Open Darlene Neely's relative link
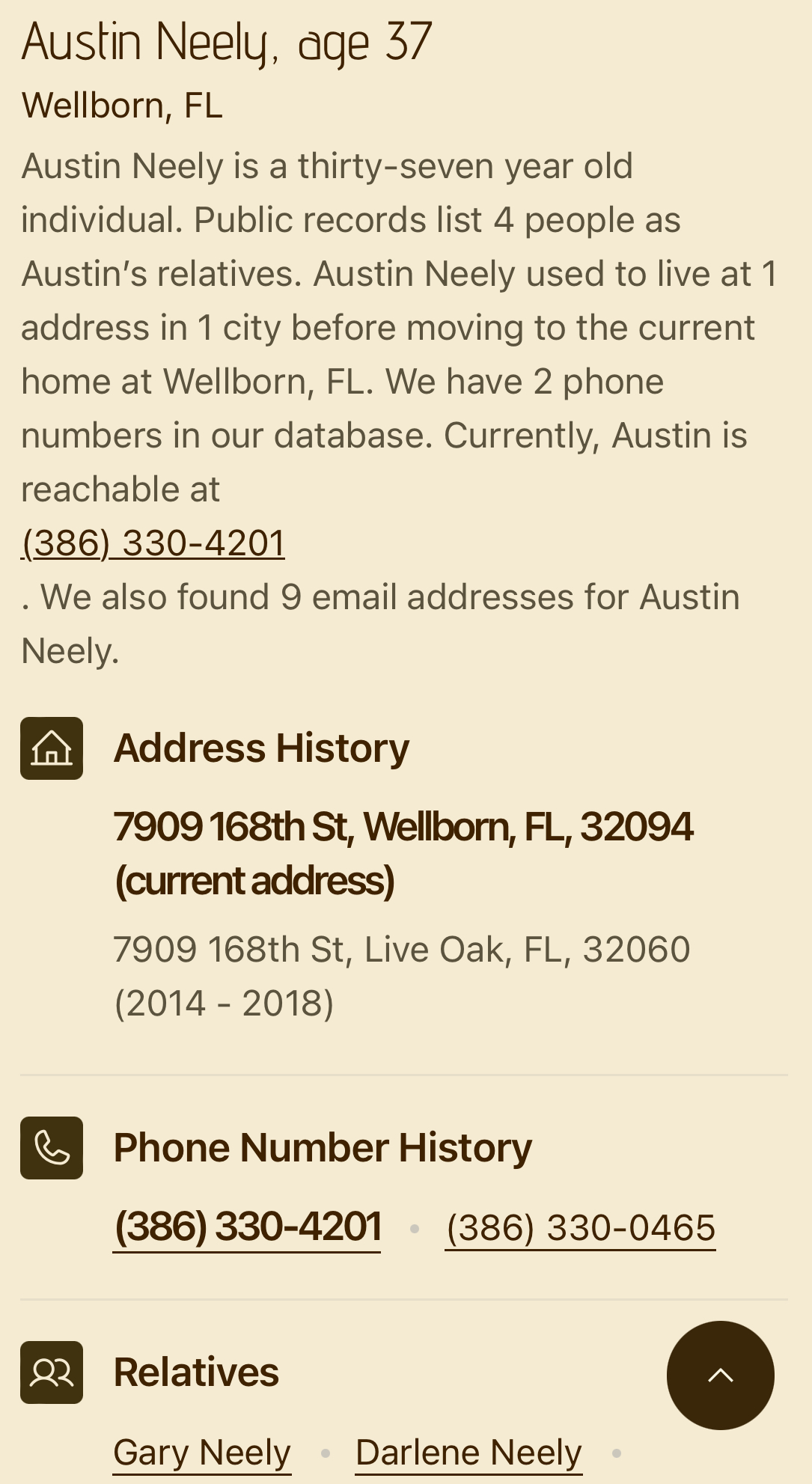The image size is (812, 1484). [468, 1453]
